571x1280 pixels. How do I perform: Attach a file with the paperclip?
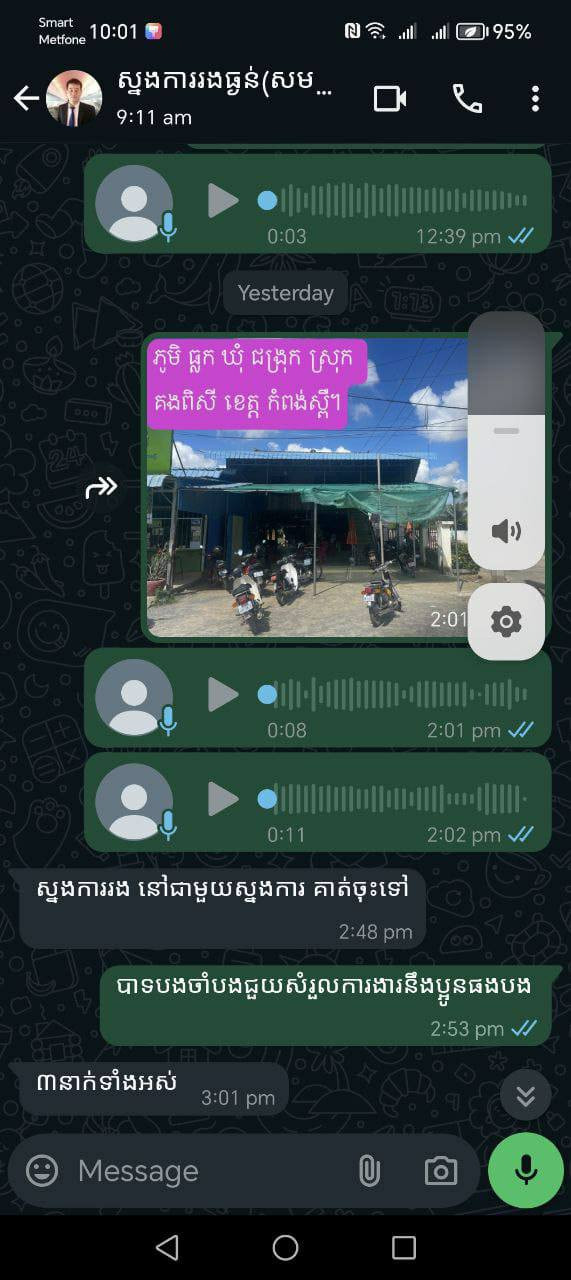(369, 1171)
